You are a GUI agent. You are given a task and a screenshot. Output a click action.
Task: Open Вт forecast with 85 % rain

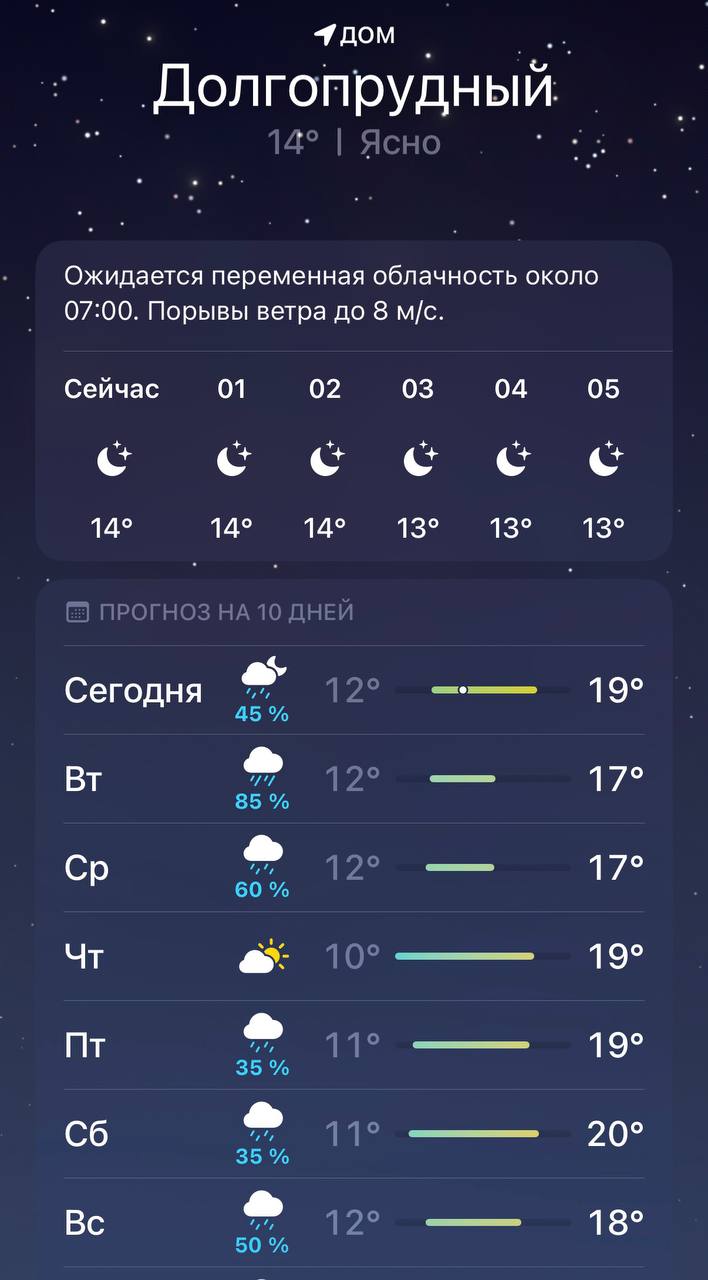pos(354,778)
